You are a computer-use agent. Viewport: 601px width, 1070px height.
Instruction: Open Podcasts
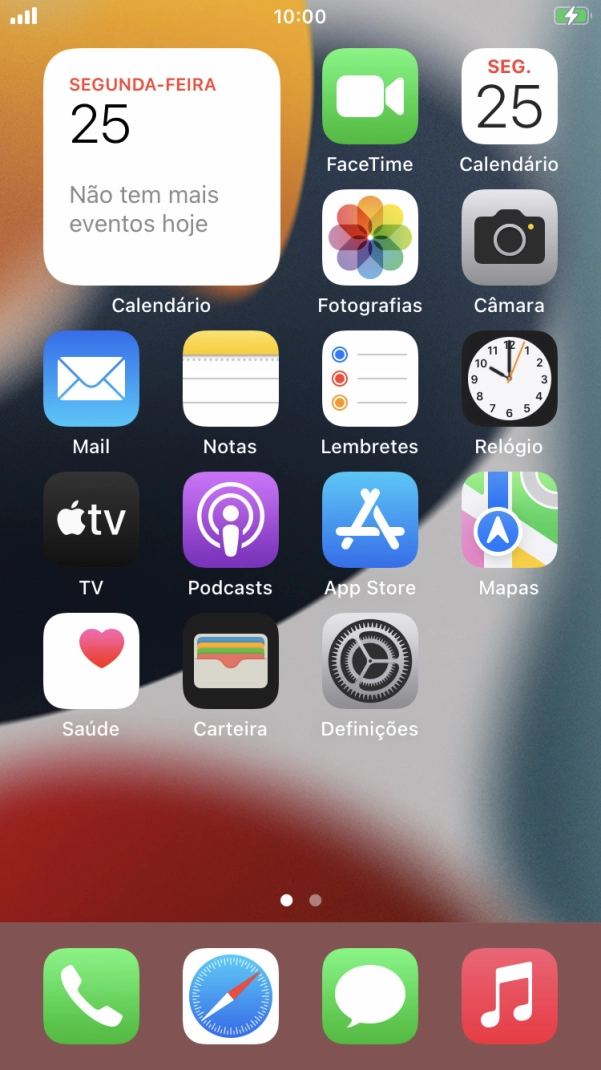(x=230, y=520)
